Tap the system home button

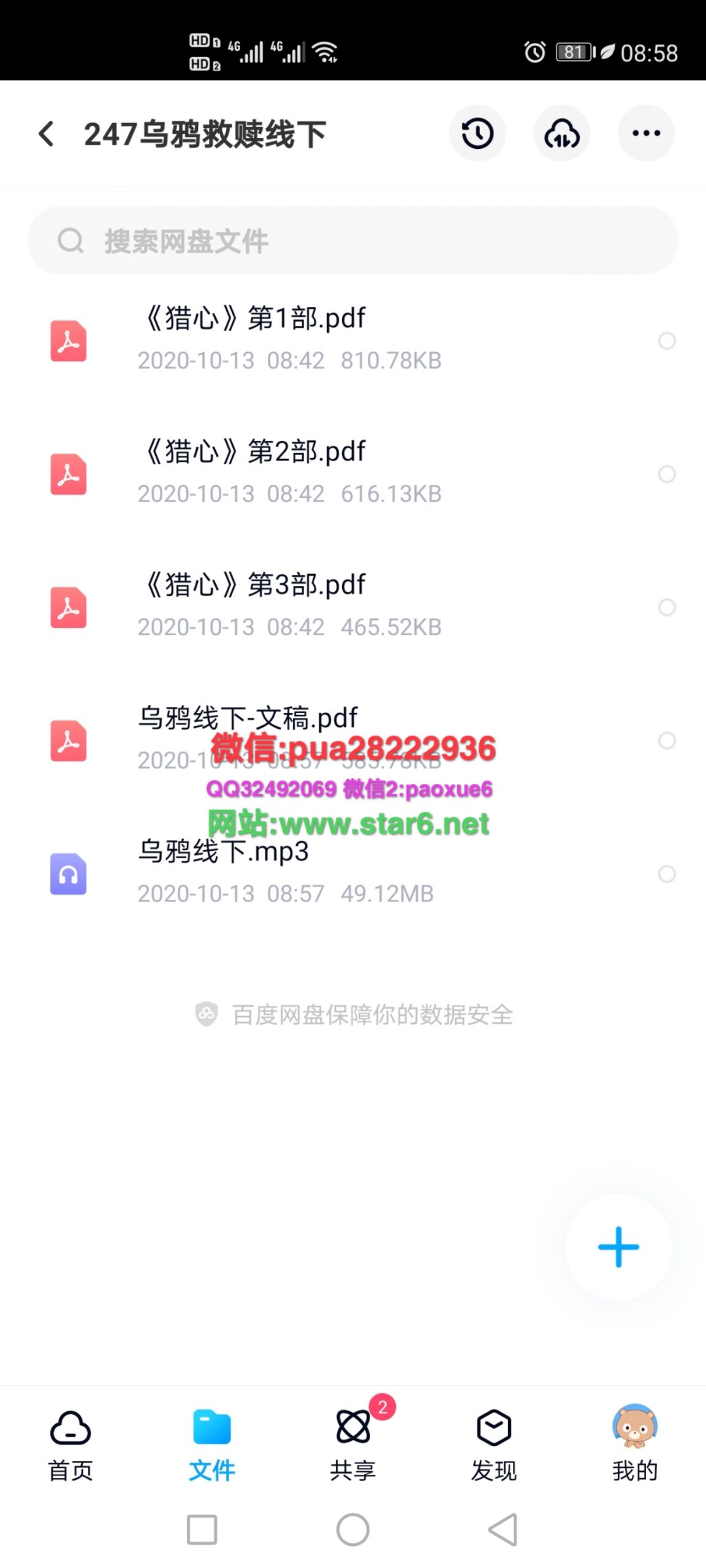[353, 1529]
